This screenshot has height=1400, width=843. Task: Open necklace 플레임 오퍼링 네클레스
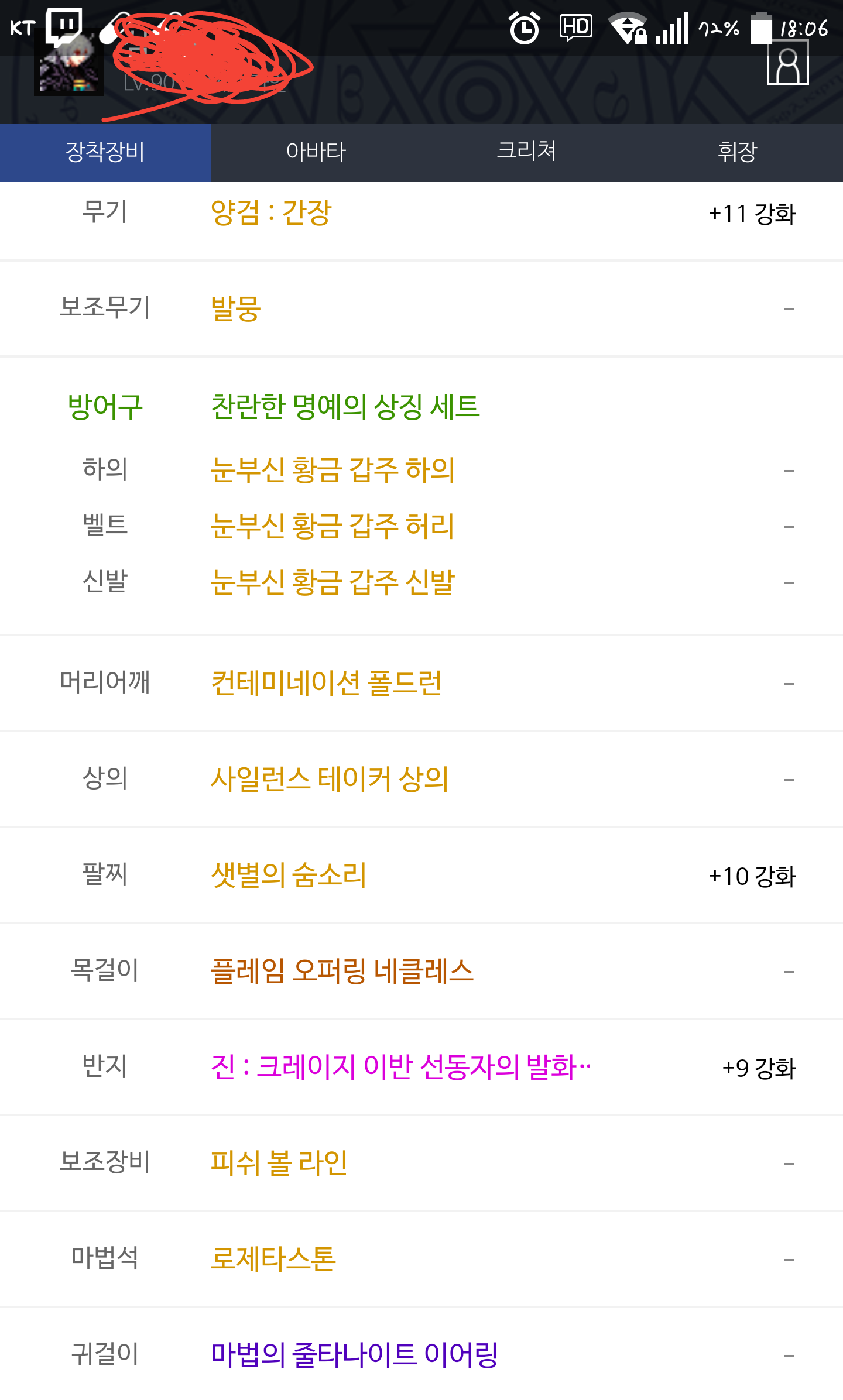click(x=342, y=971)
